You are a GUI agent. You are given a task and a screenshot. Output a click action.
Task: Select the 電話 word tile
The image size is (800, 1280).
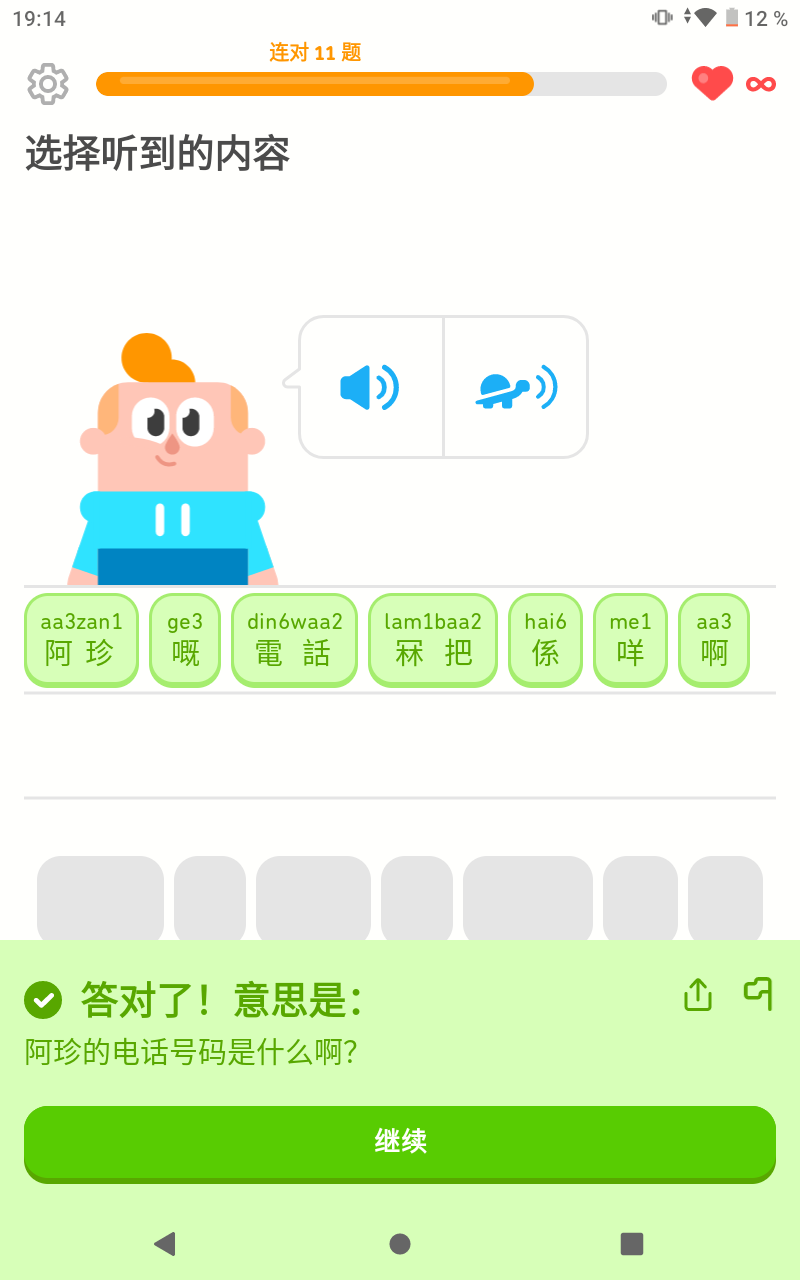point(294,640)
